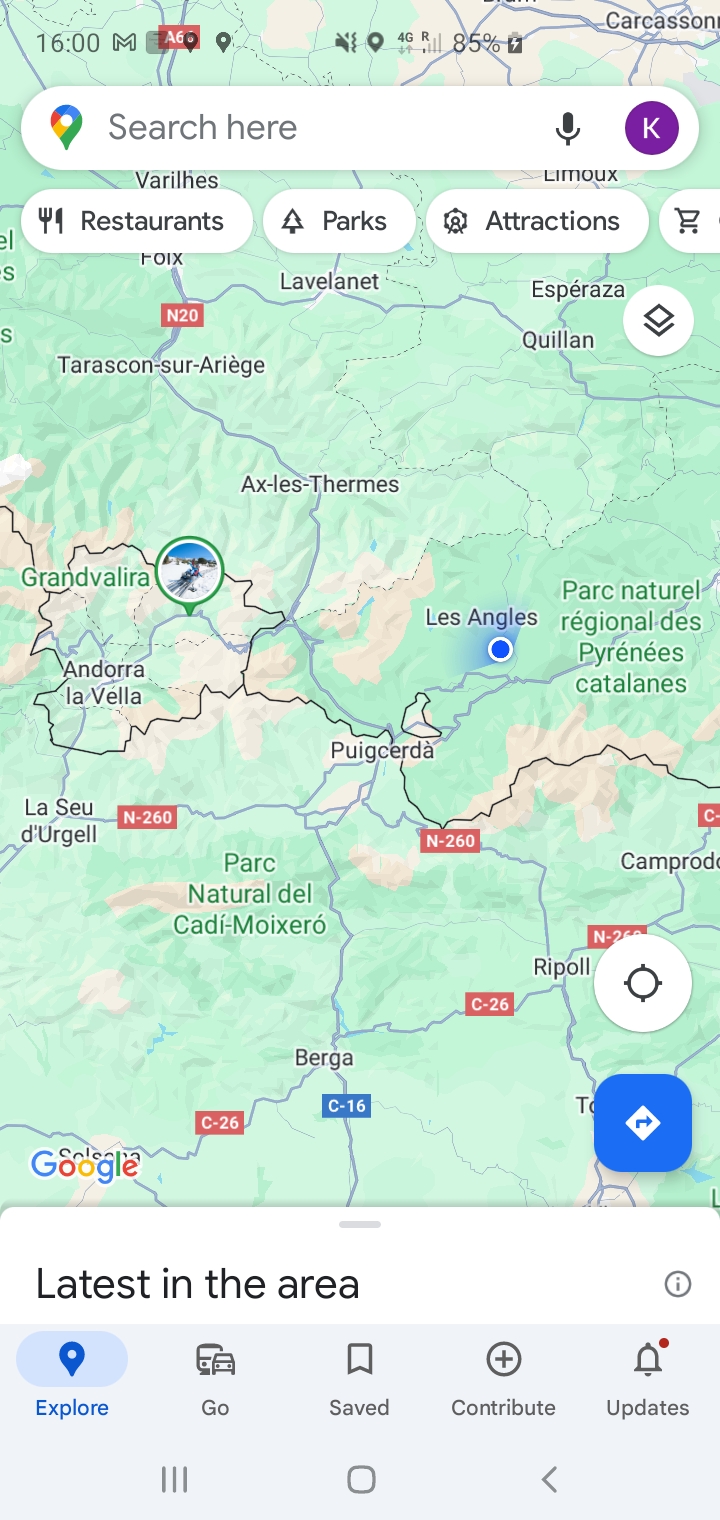Tap the info icon next to Latest in the area
Screen dimensions: 720x1520
[x=678, y=1284]
